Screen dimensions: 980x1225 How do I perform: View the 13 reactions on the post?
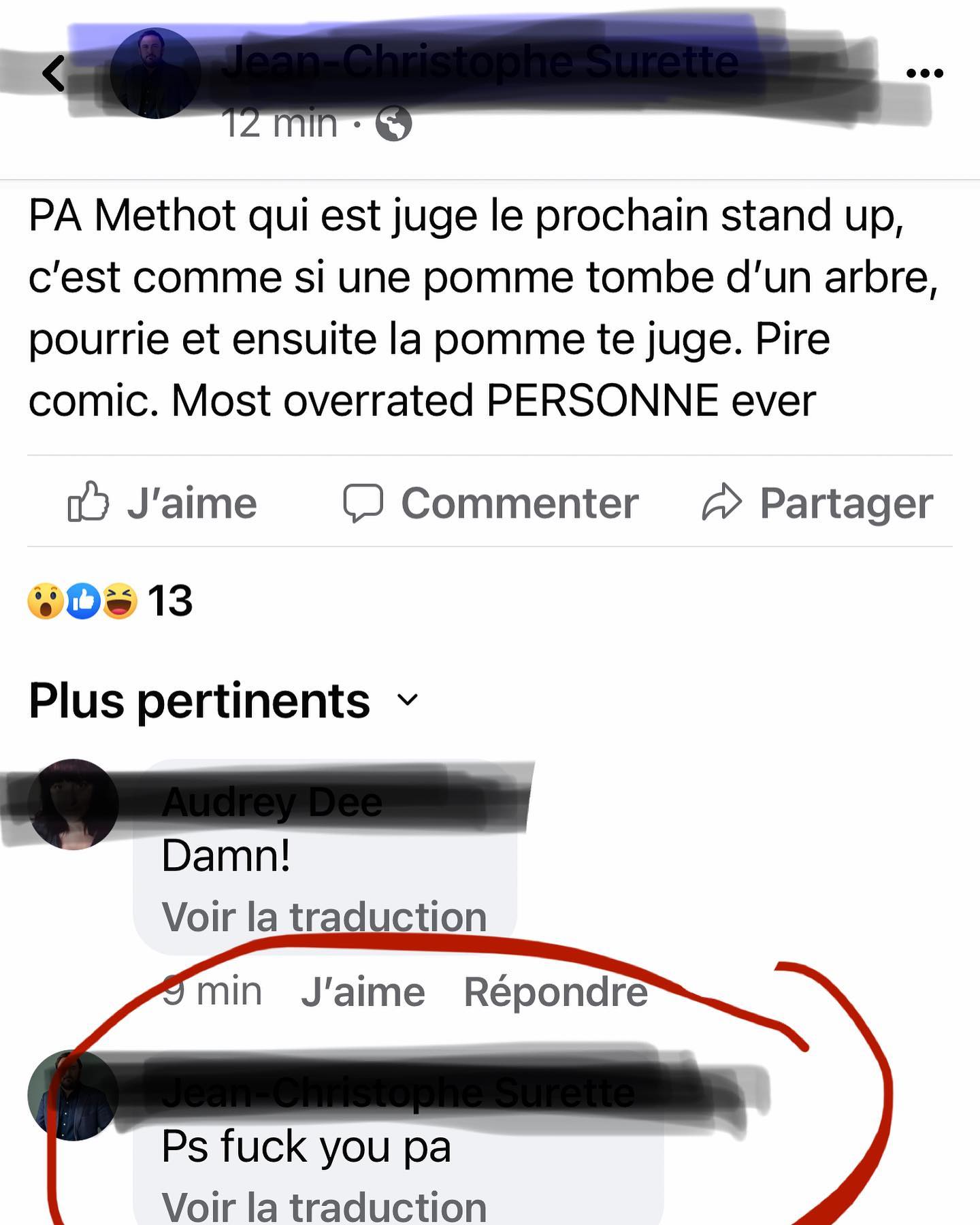tap(110, 601)
